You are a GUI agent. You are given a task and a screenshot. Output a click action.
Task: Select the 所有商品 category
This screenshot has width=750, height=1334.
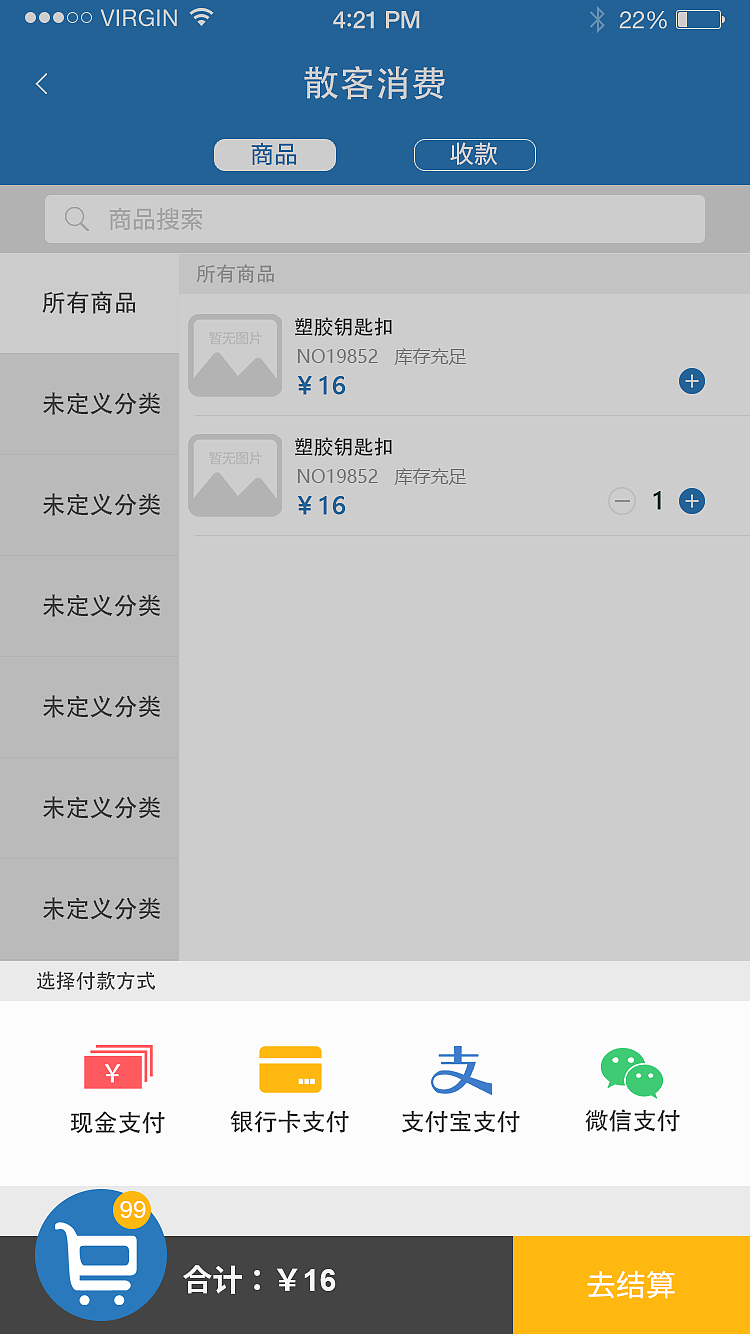pos(88,302)
